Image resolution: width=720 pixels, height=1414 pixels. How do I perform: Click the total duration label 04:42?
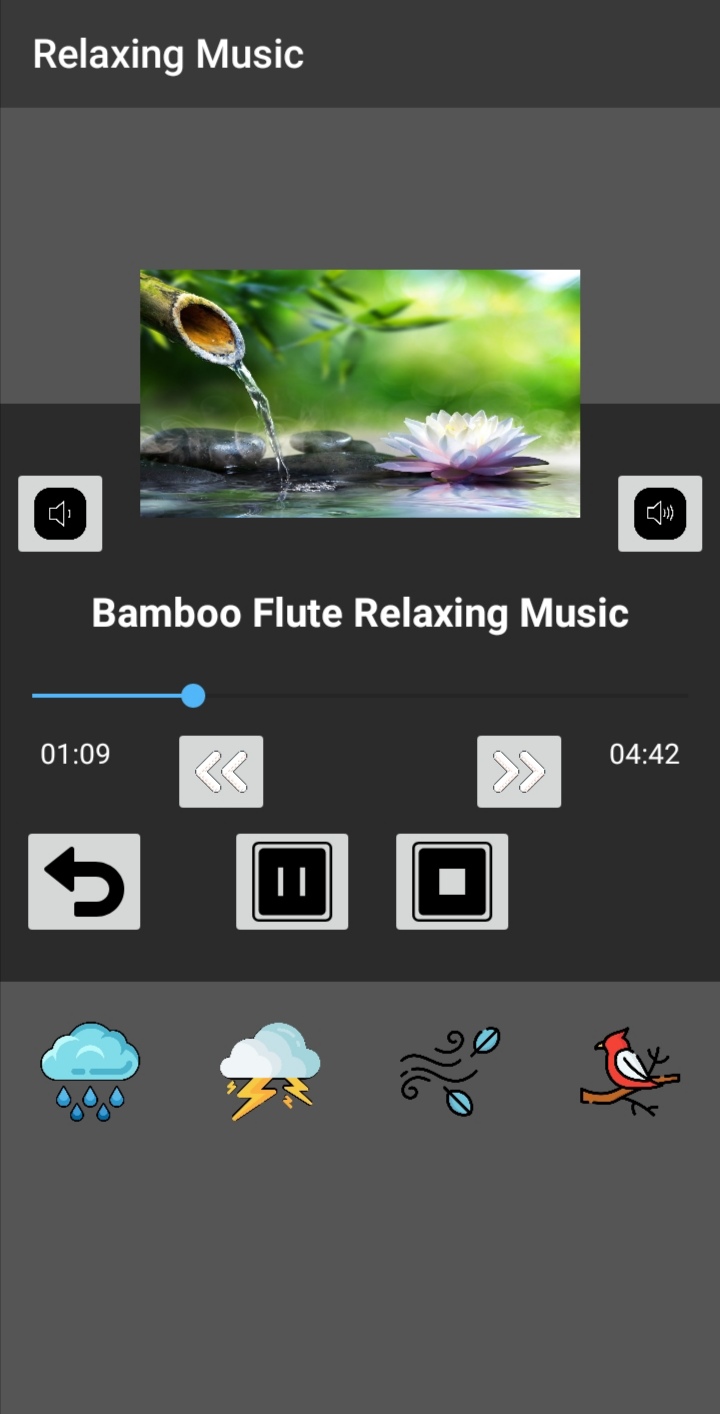coord(644,754)
